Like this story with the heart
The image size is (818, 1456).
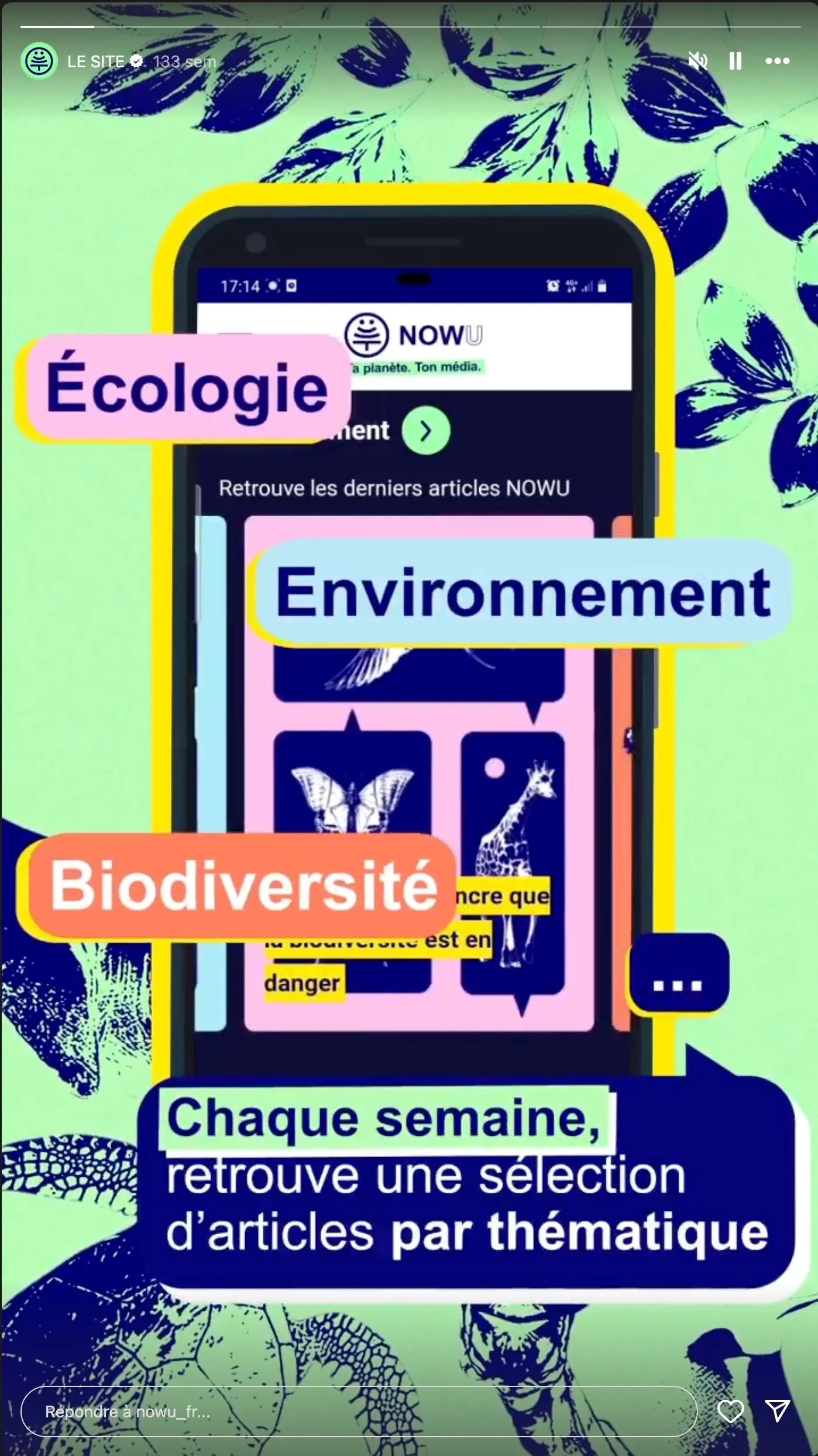pos(730,1412)
